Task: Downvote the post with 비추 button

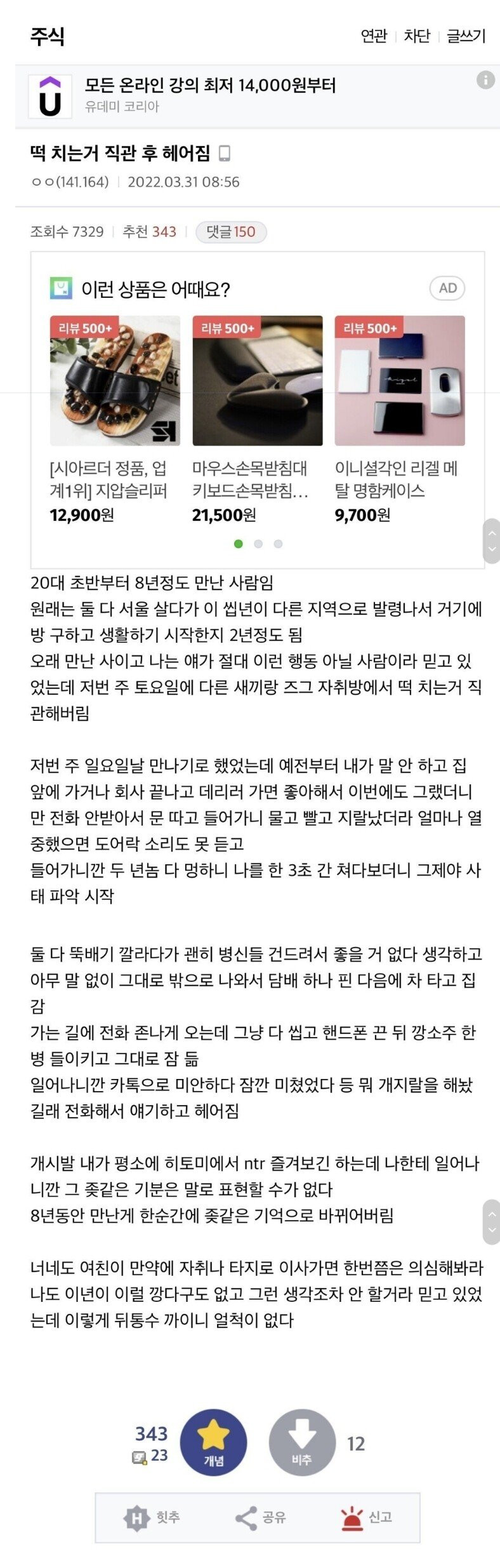Action: [302, 1443]
